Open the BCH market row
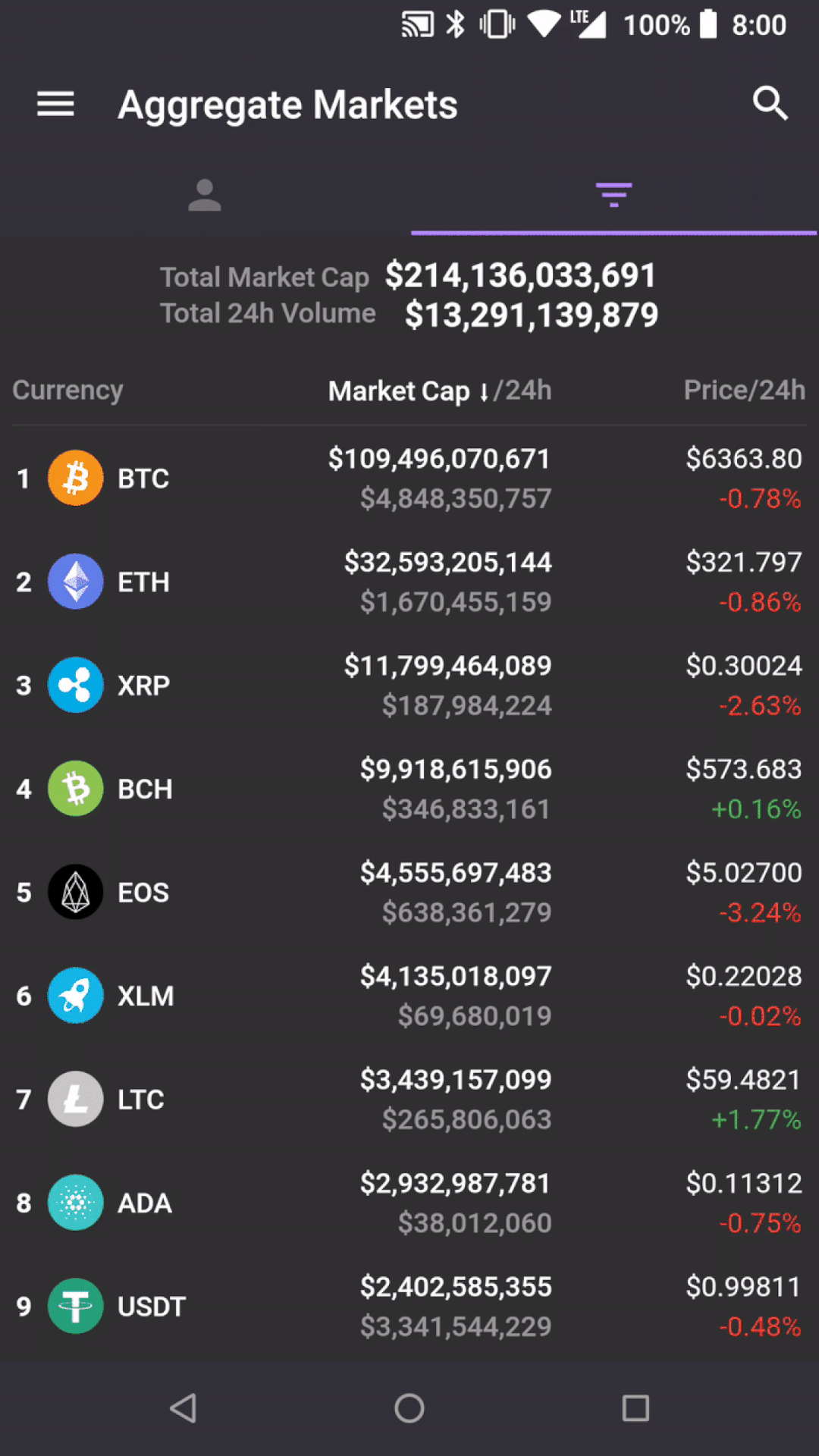The height and width of the screenshot is (1456, 819). (409, 789)
